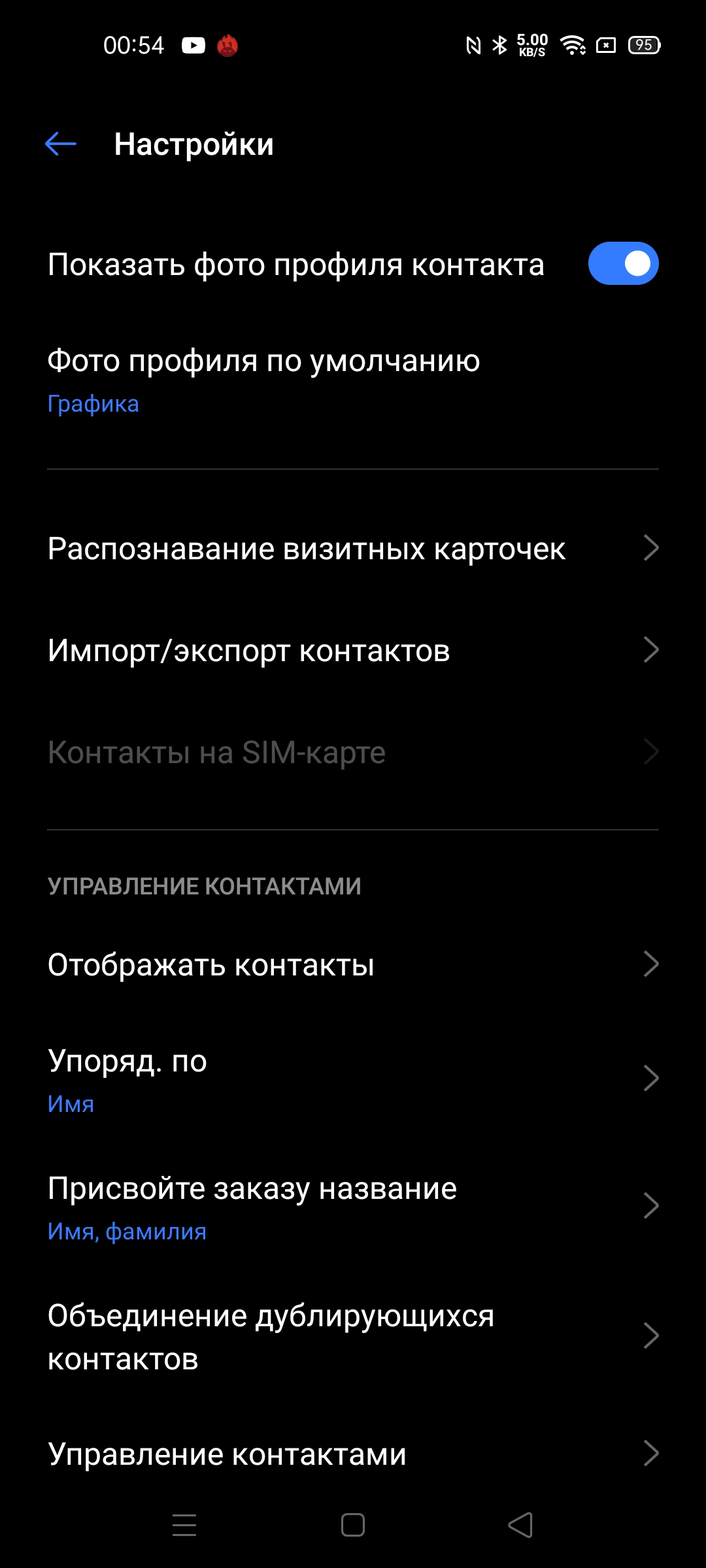Screen dimensions: 706x1568
Task: Disable Показать фото профиля контакта switch
Action: 622,264
